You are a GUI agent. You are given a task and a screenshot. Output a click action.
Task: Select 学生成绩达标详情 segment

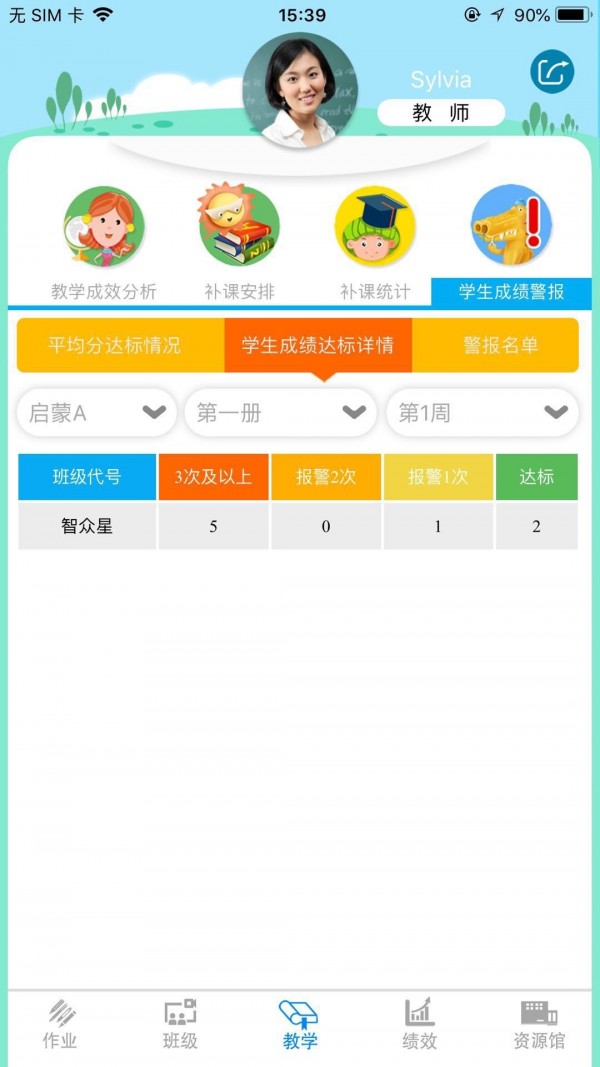coord(318,346)
